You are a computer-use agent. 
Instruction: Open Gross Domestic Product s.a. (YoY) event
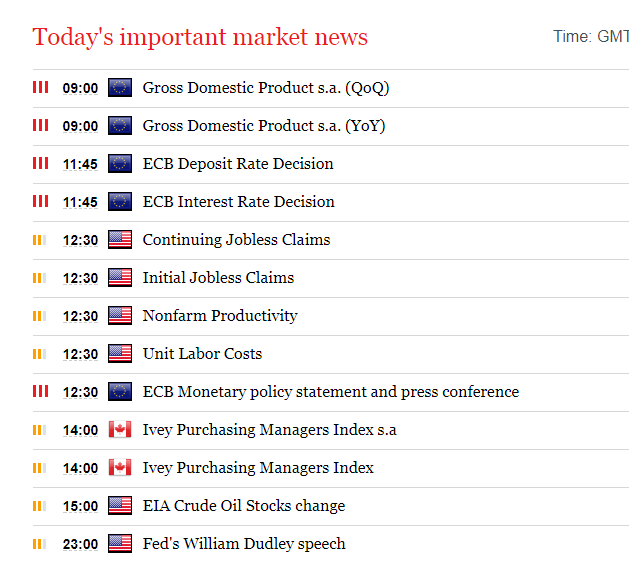(263, 126)
